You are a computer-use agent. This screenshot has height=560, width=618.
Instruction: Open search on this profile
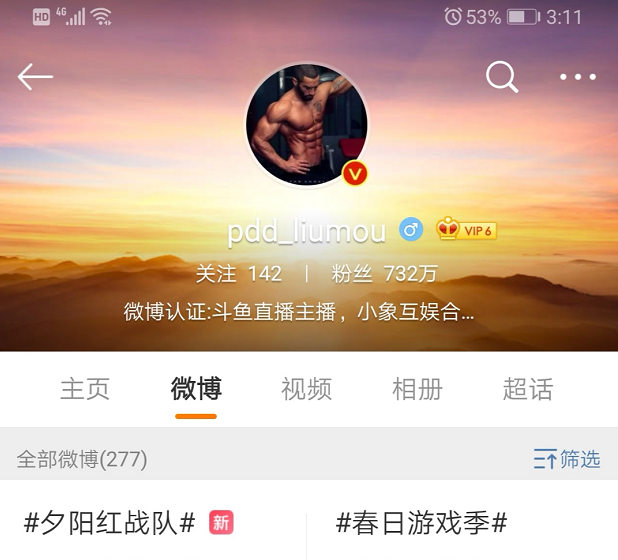pos(501,77)
